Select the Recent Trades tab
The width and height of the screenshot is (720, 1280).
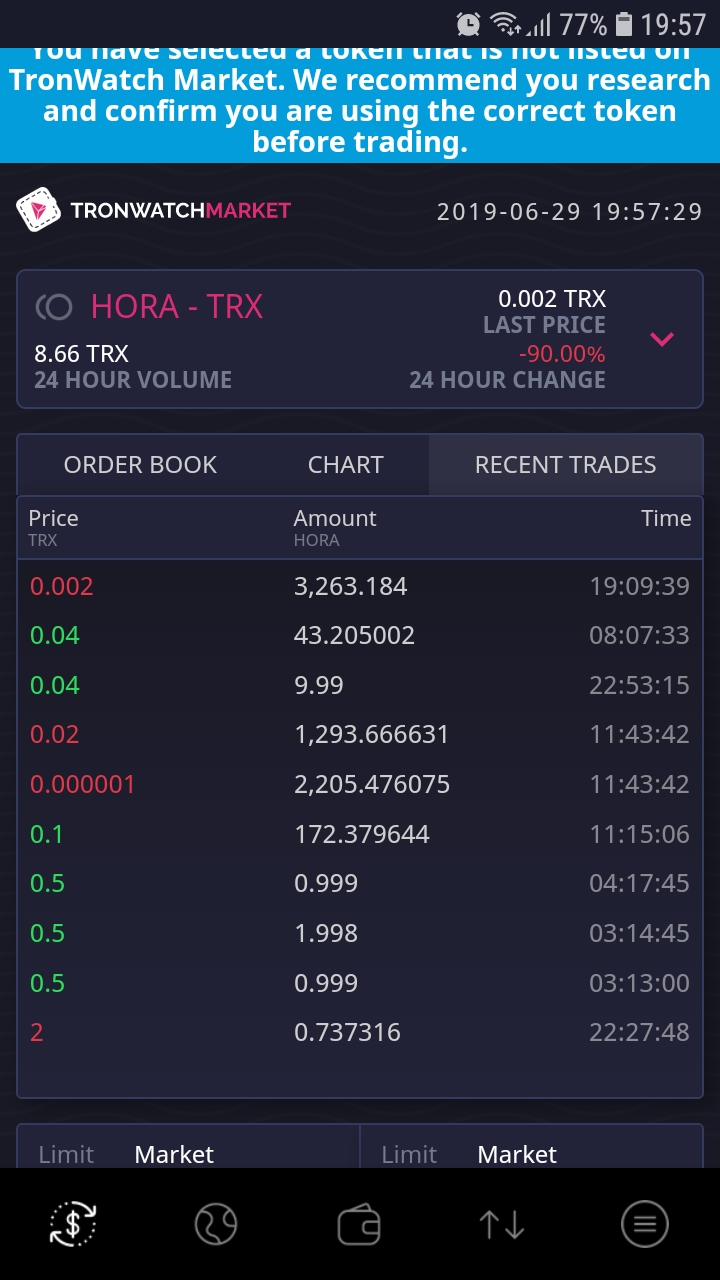565,465
